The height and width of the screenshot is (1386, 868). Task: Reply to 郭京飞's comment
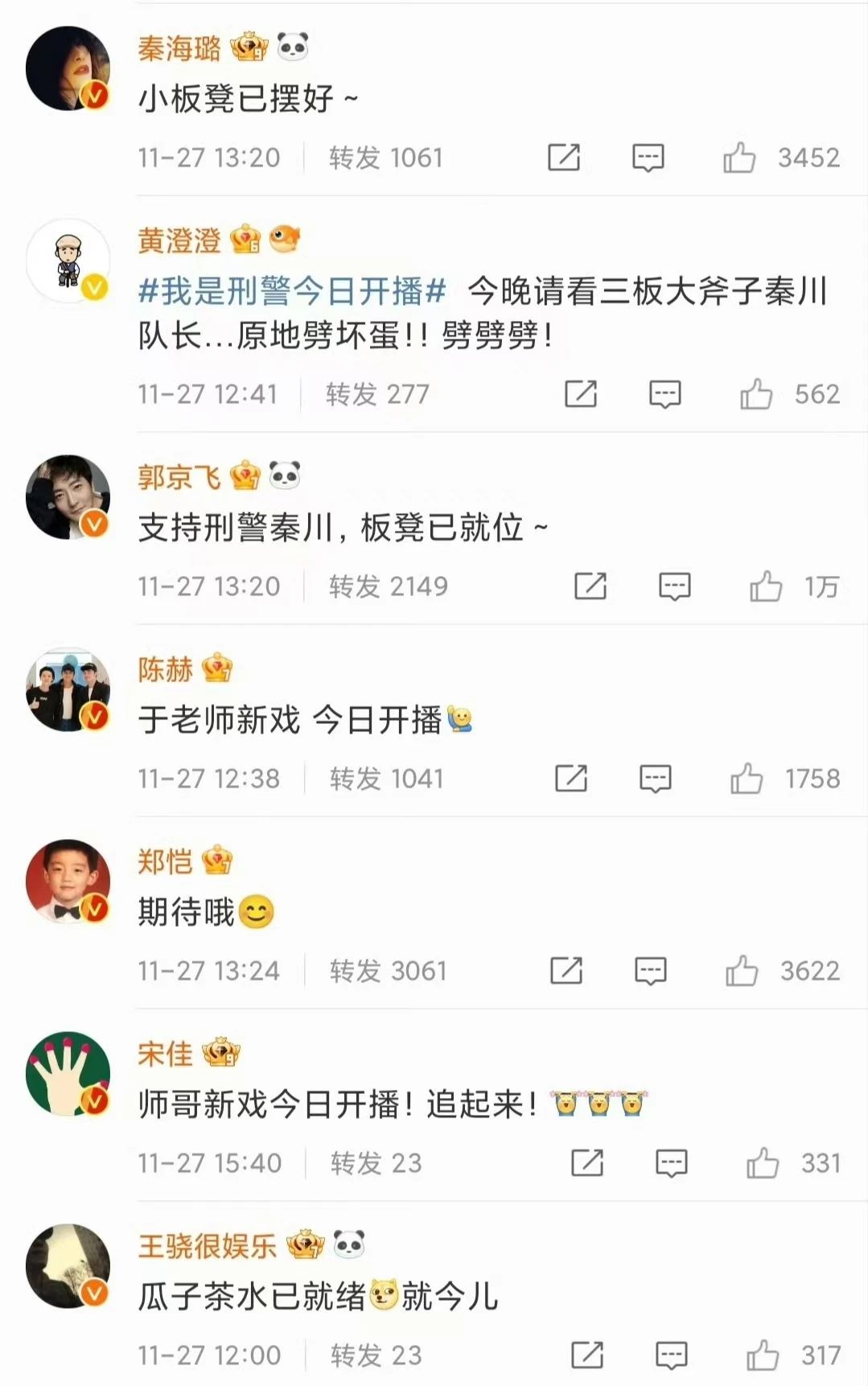[x=674, y=586]
